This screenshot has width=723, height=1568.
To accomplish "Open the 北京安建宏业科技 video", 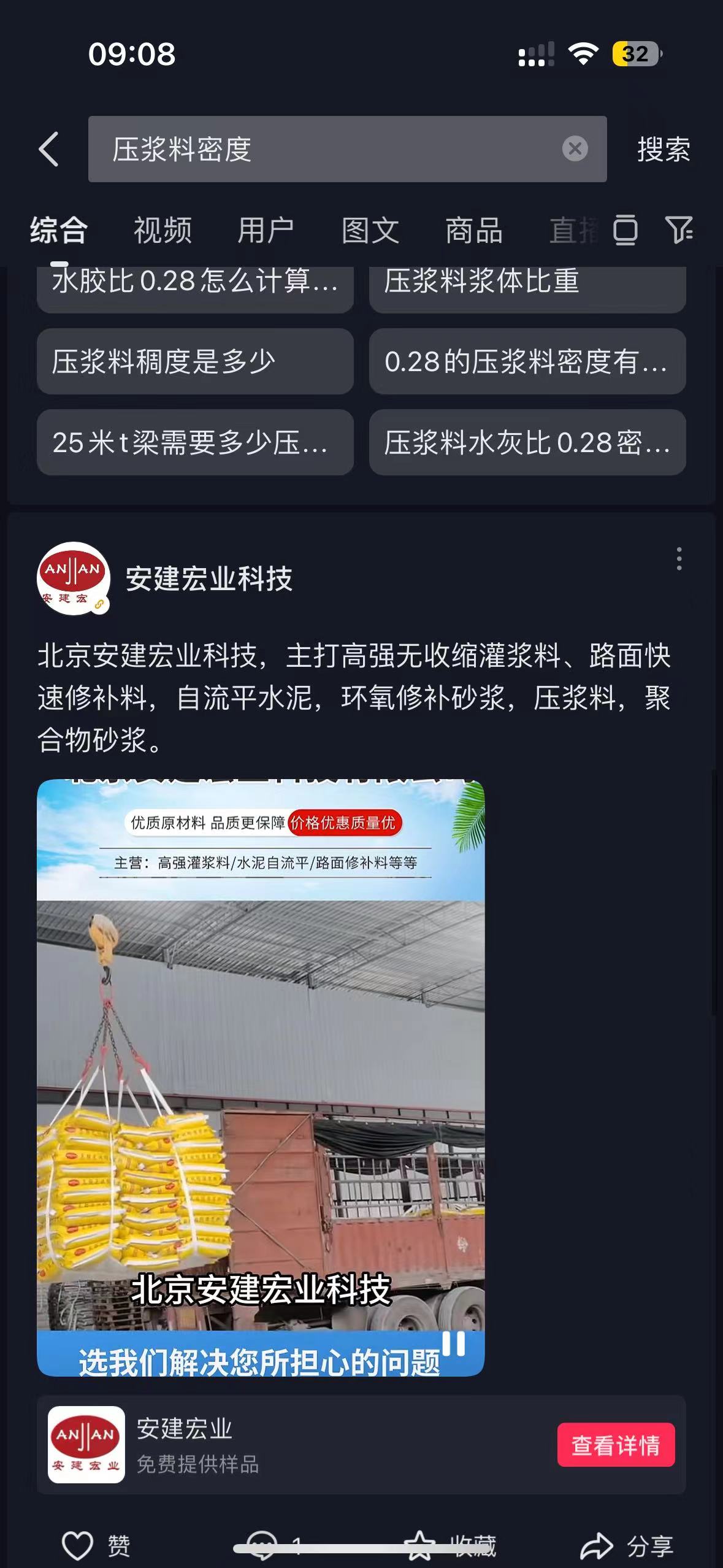I will (261, 1077).
